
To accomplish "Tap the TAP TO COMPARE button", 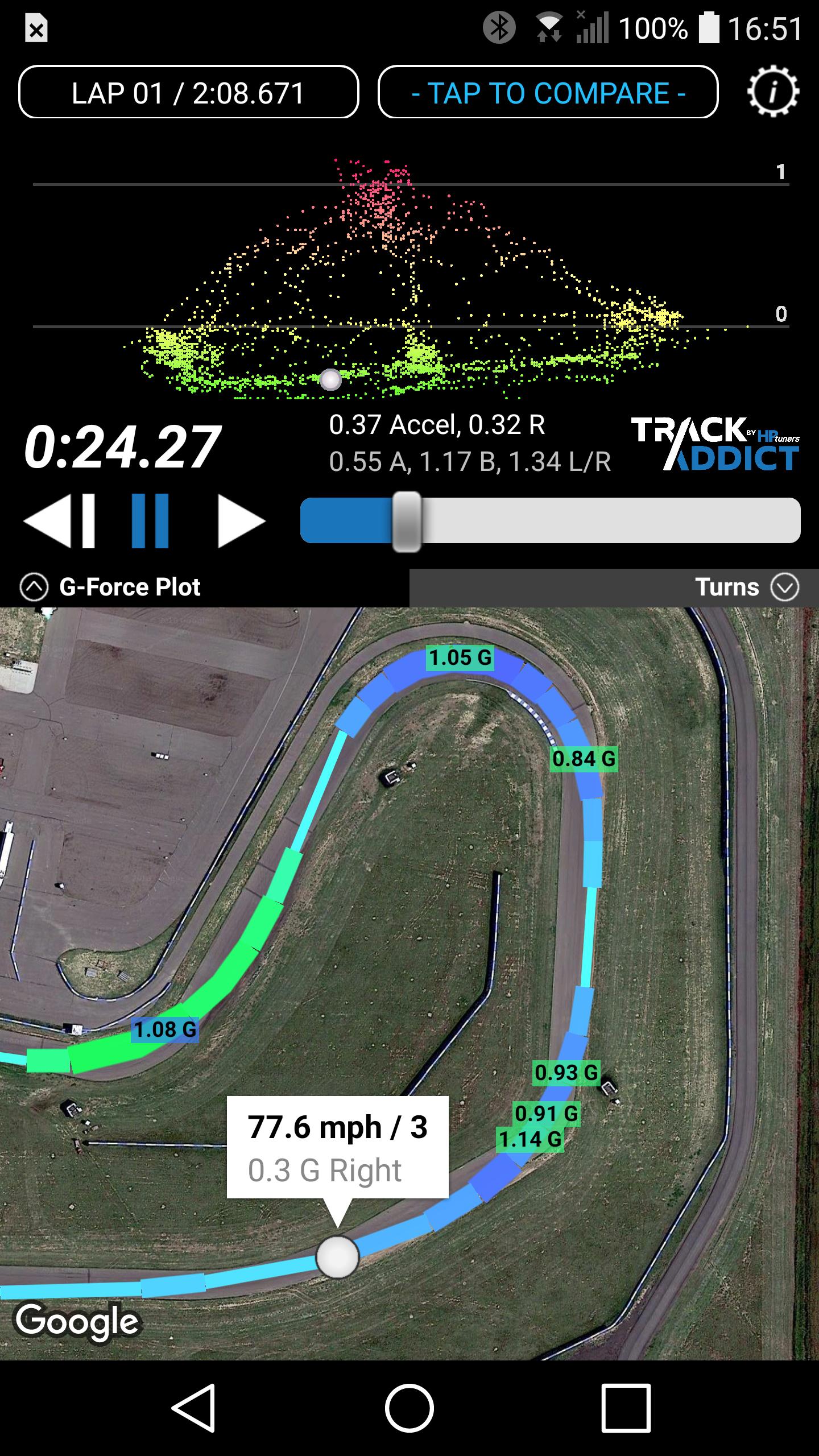I will point(548,92).
